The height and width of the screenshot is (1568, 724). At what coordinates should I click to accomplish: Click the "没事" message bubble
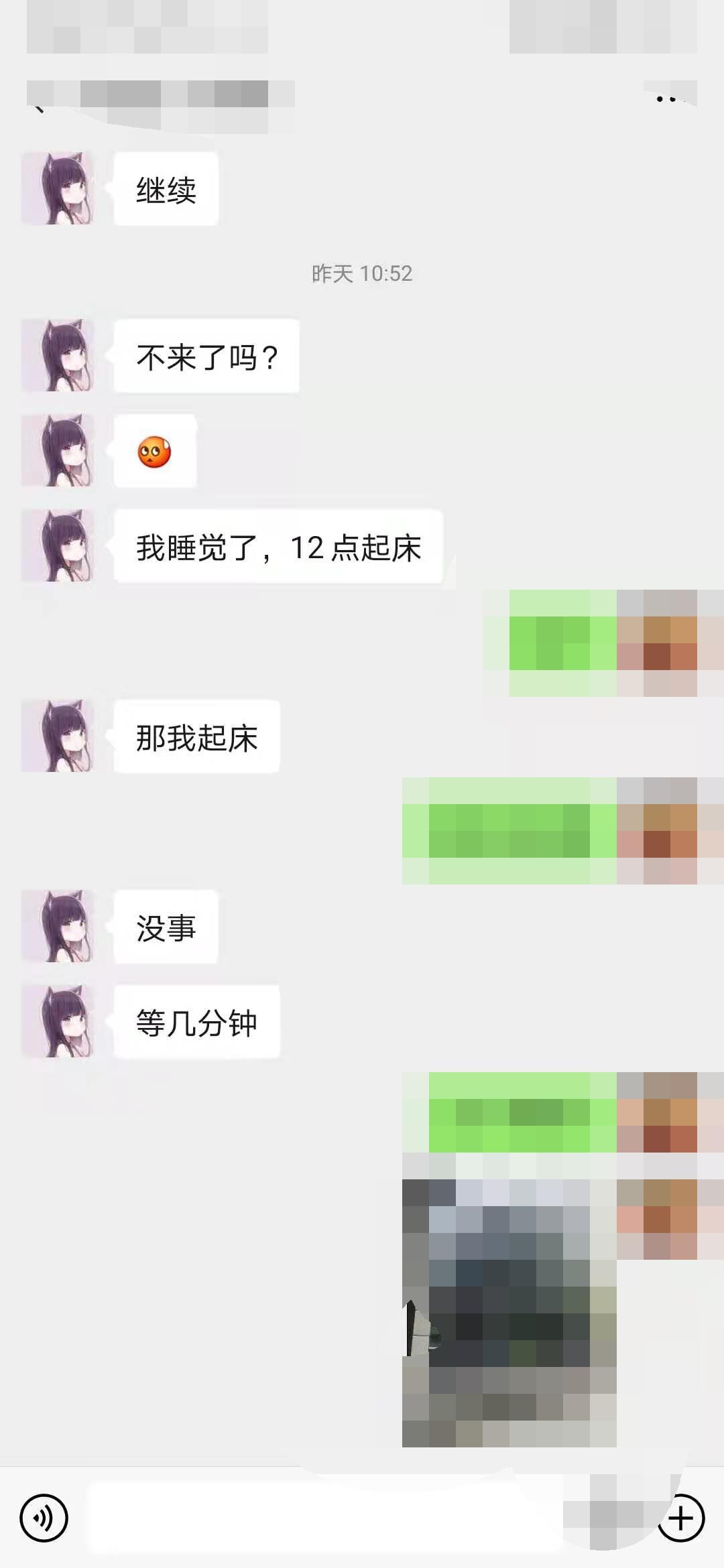tap(164, 928)
